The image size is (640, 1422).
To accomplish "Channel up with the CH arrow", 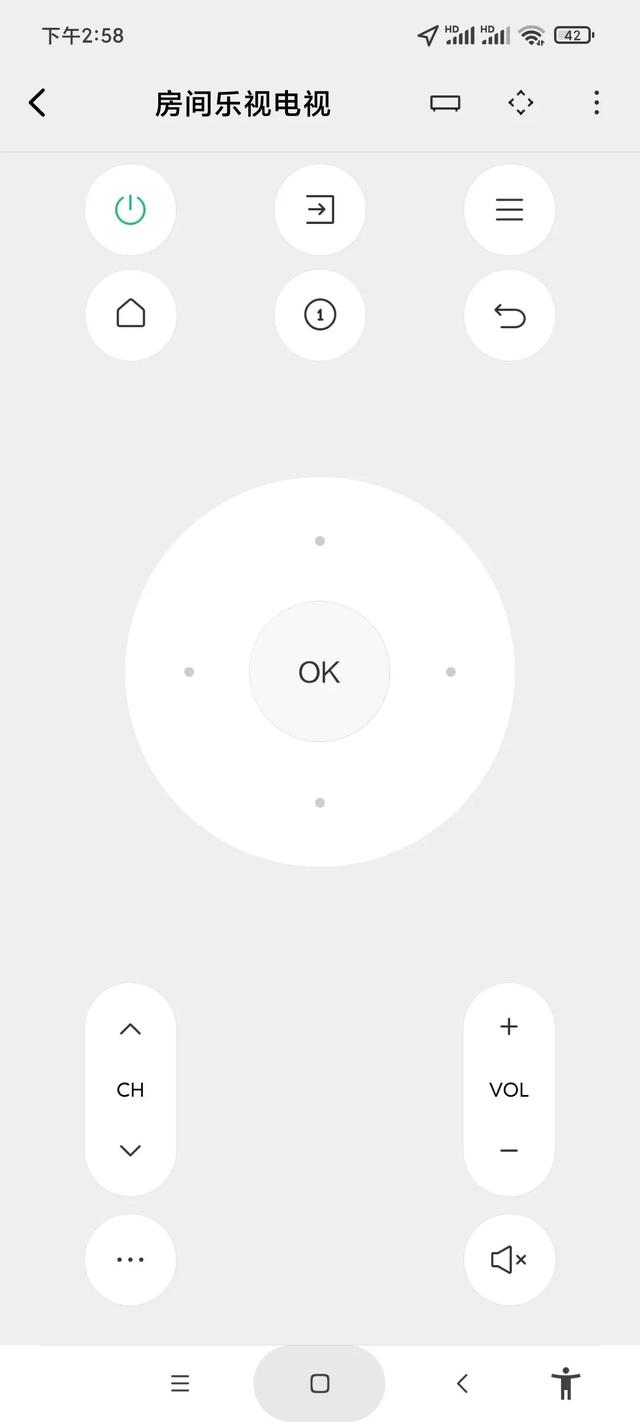I will (x=130, y=1029).
